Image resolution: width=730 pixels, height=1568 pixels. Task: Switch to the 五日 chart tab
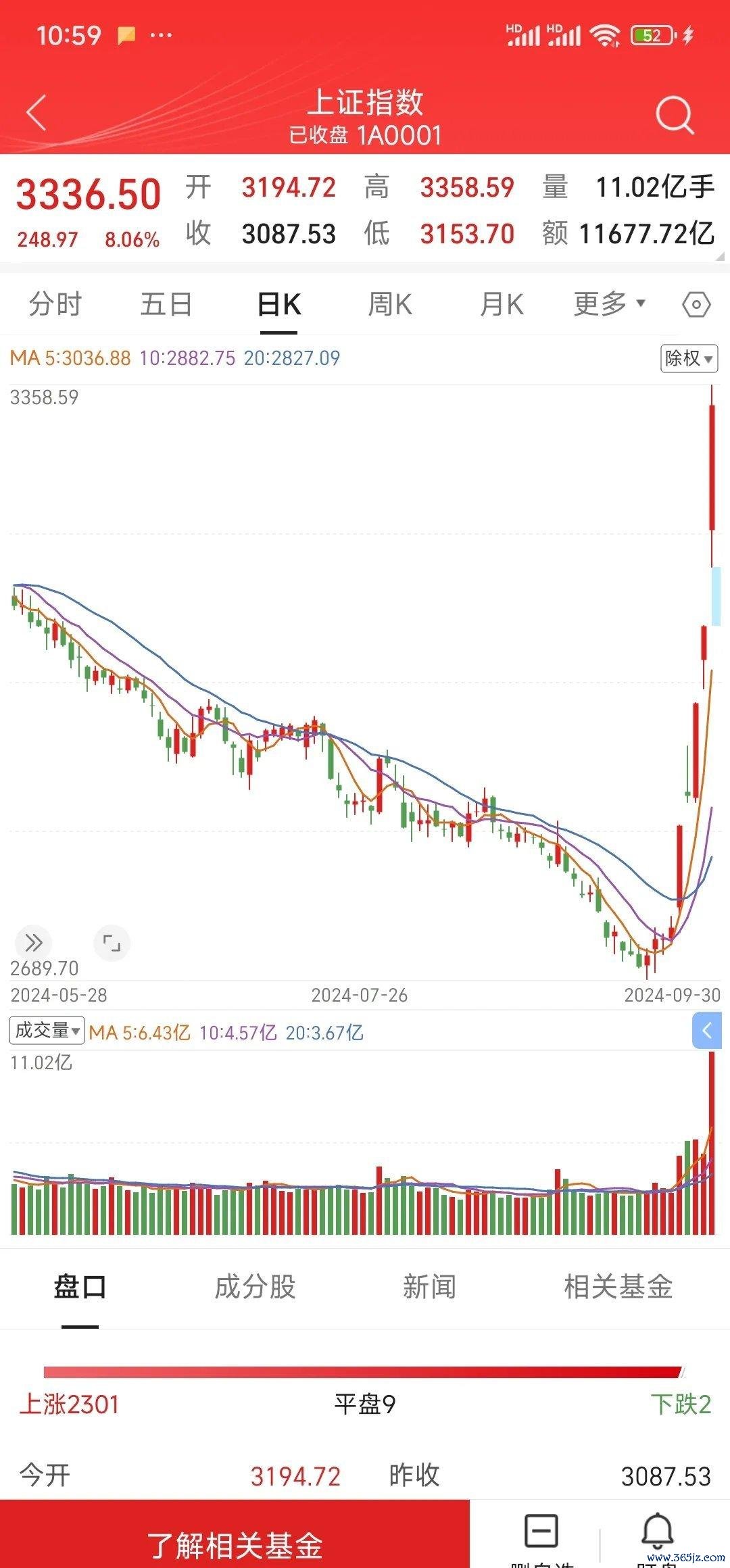(166, 304)
